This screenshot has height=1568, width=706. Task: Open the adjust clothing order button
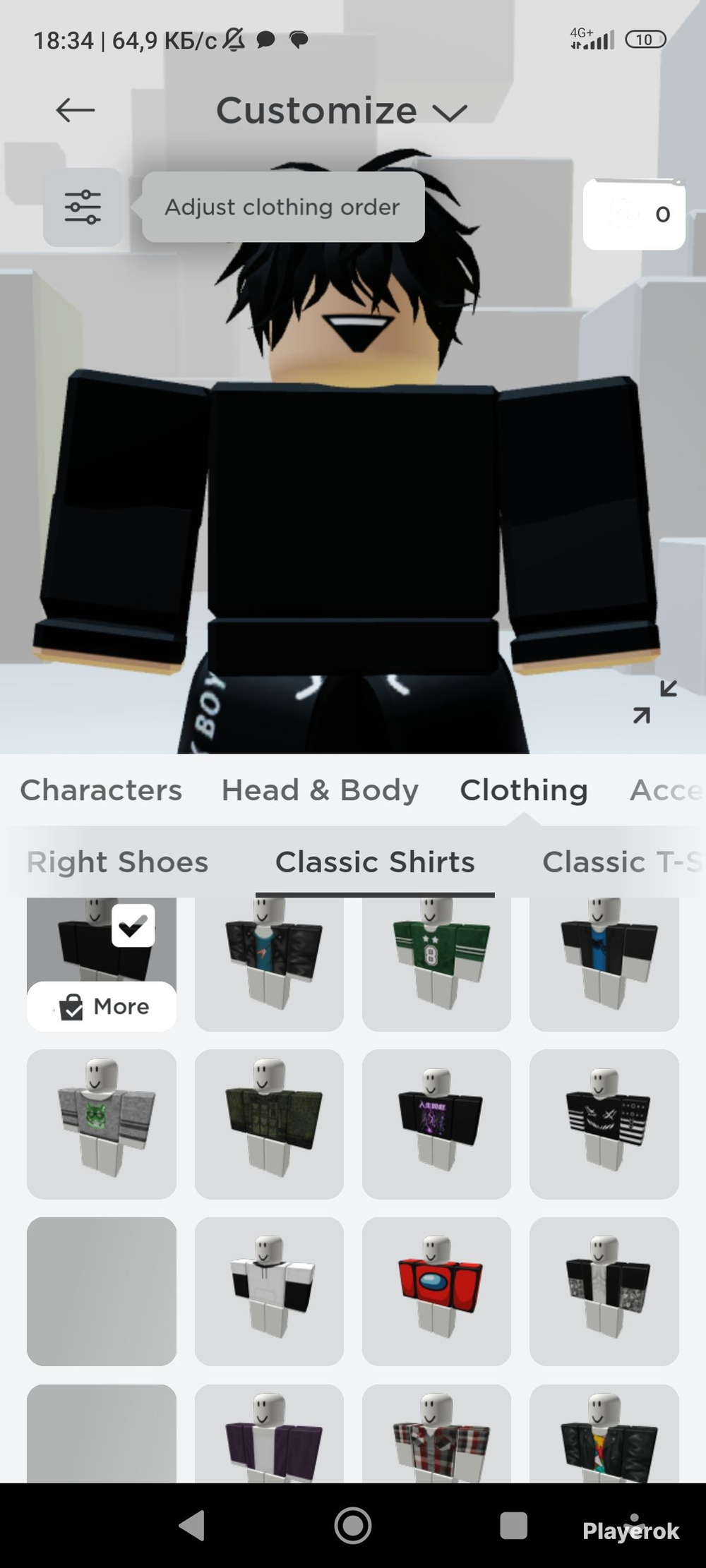pyautogui.click(x=83, y=207)
